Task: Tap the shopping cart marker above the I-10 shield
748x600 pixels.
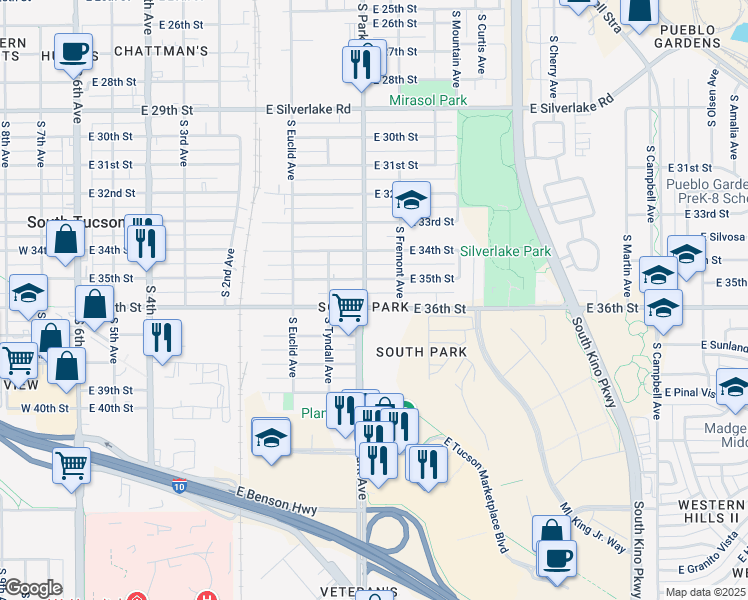Action: coord(71,464)
